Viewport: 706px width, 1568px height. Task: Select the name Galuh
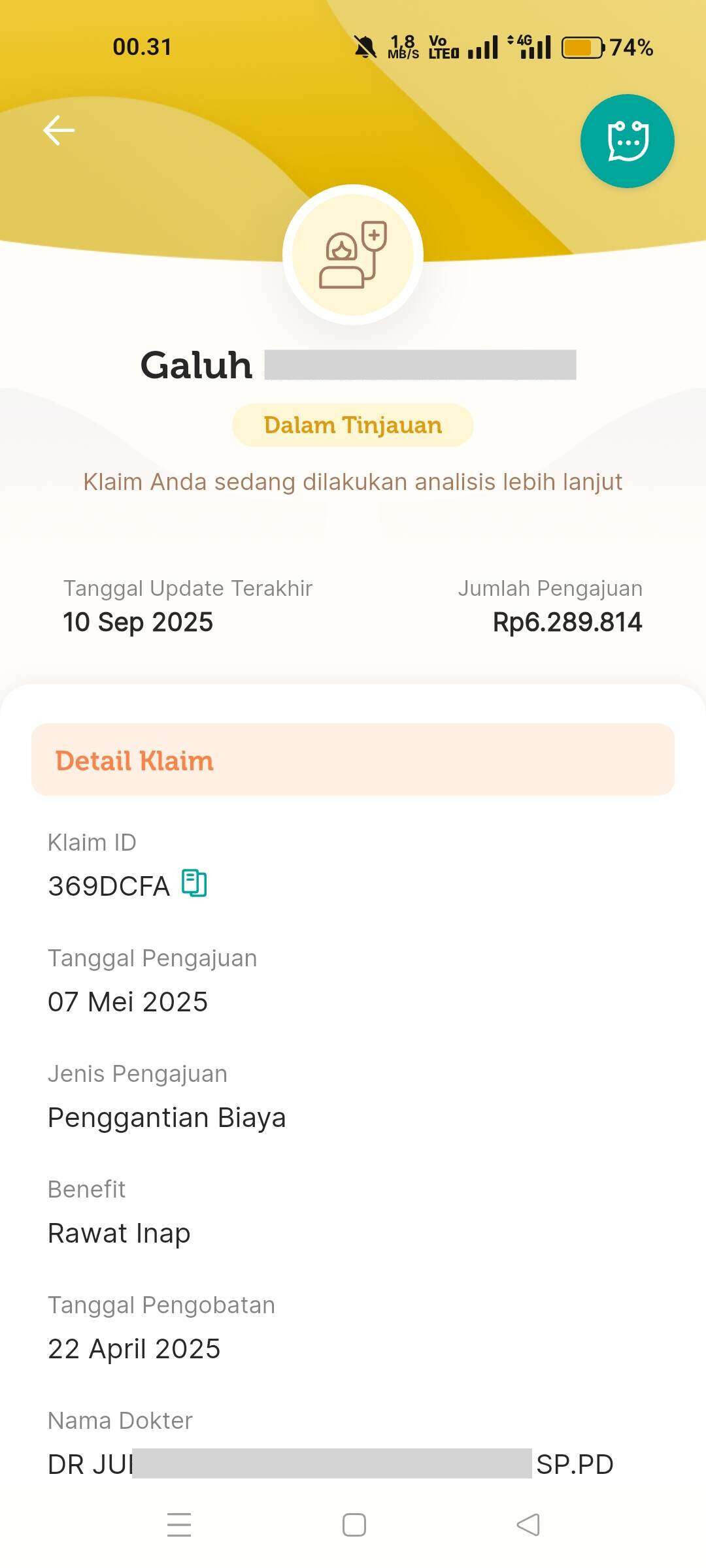click(197, 365)
